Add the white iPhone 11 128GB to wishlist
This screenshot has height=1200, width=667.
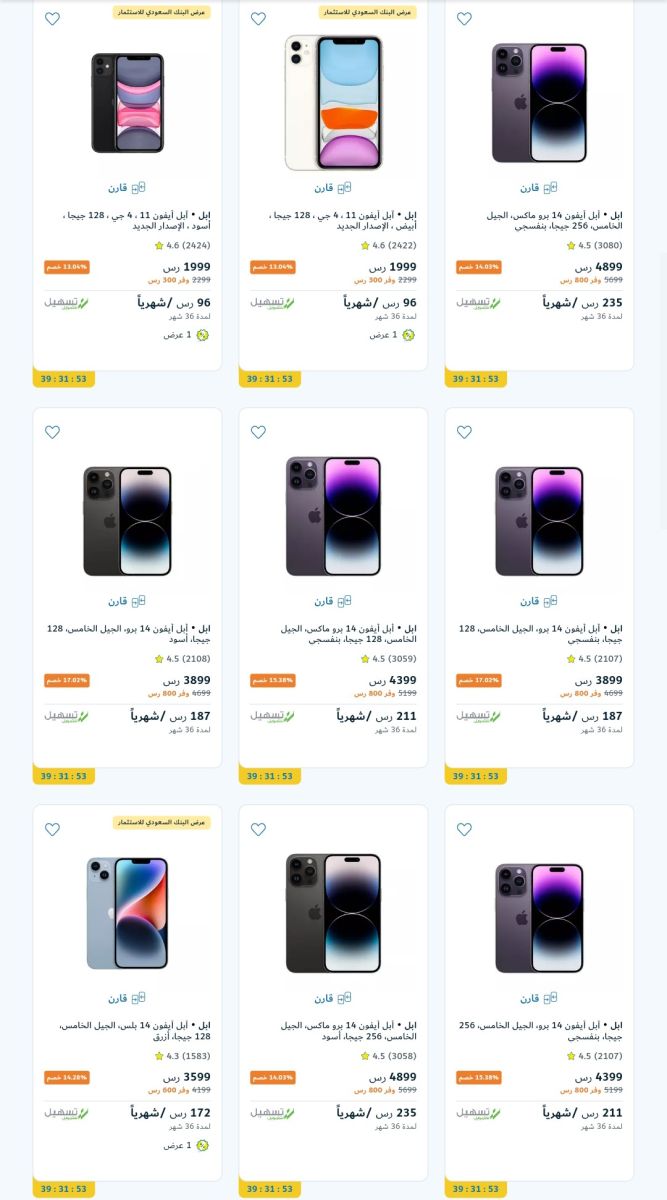click(x=258, y=19)
